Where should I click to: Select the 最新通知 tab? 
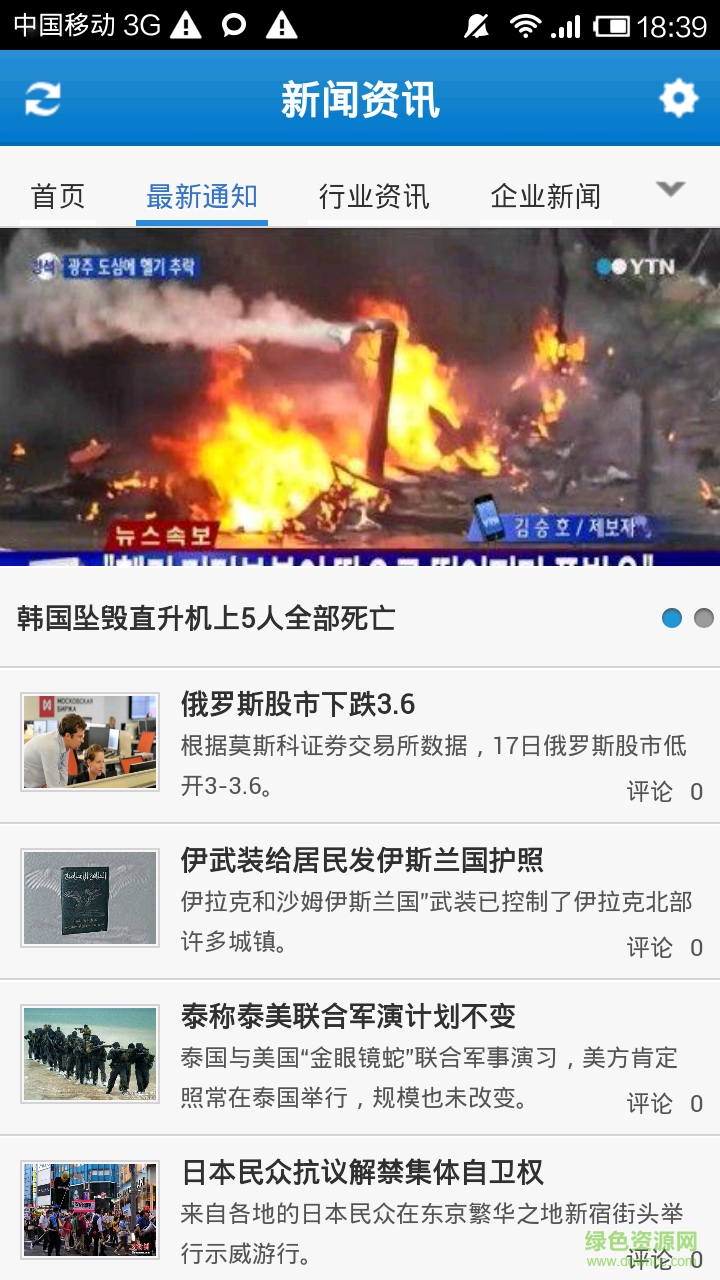point(202,197)
